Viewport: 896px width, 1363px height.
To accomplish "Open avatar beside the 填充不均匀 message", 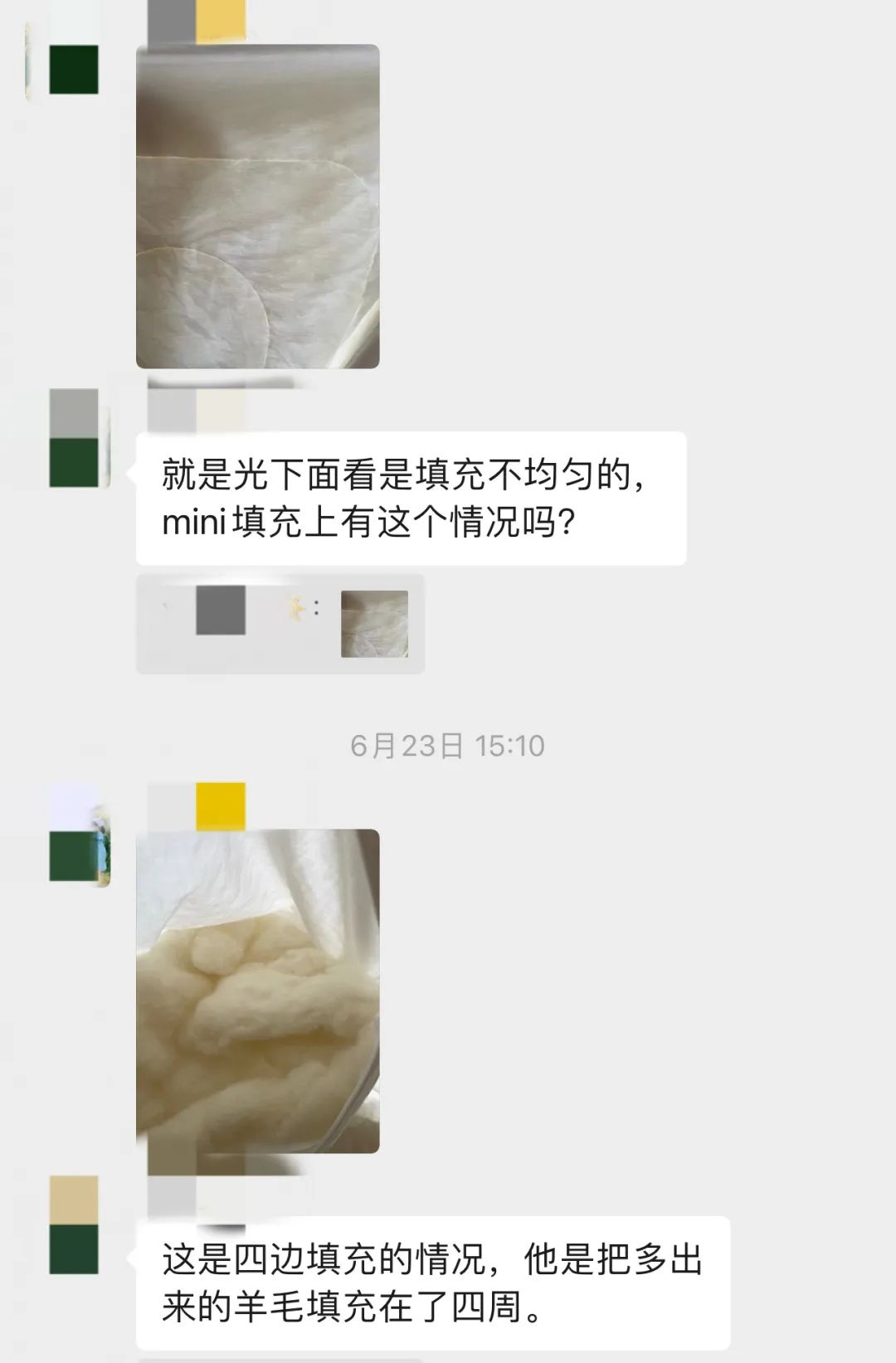I will click(x=76, y=438).
